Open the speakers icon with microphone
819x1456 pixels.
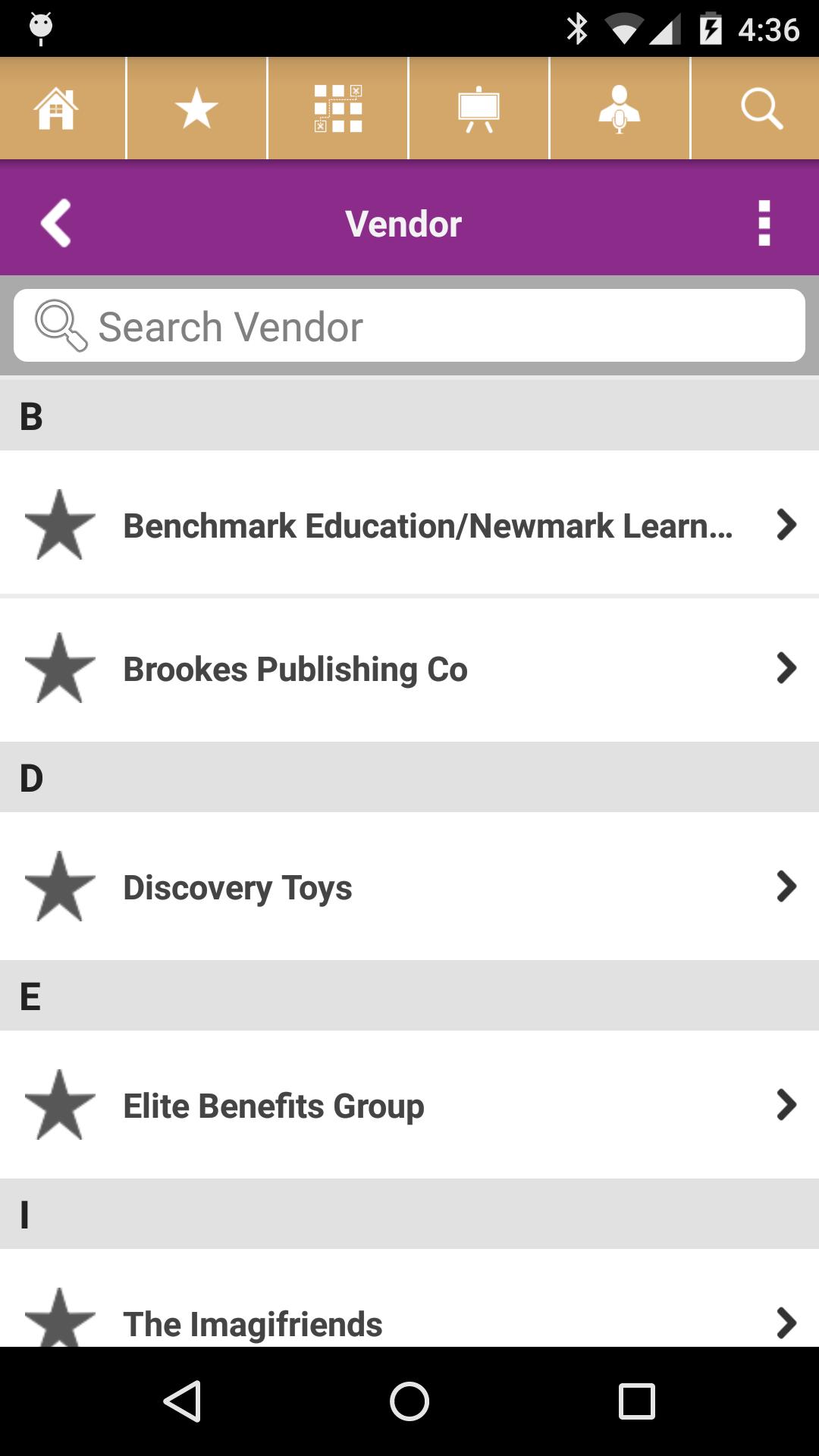pyautogui.click(x=620, y=108)
